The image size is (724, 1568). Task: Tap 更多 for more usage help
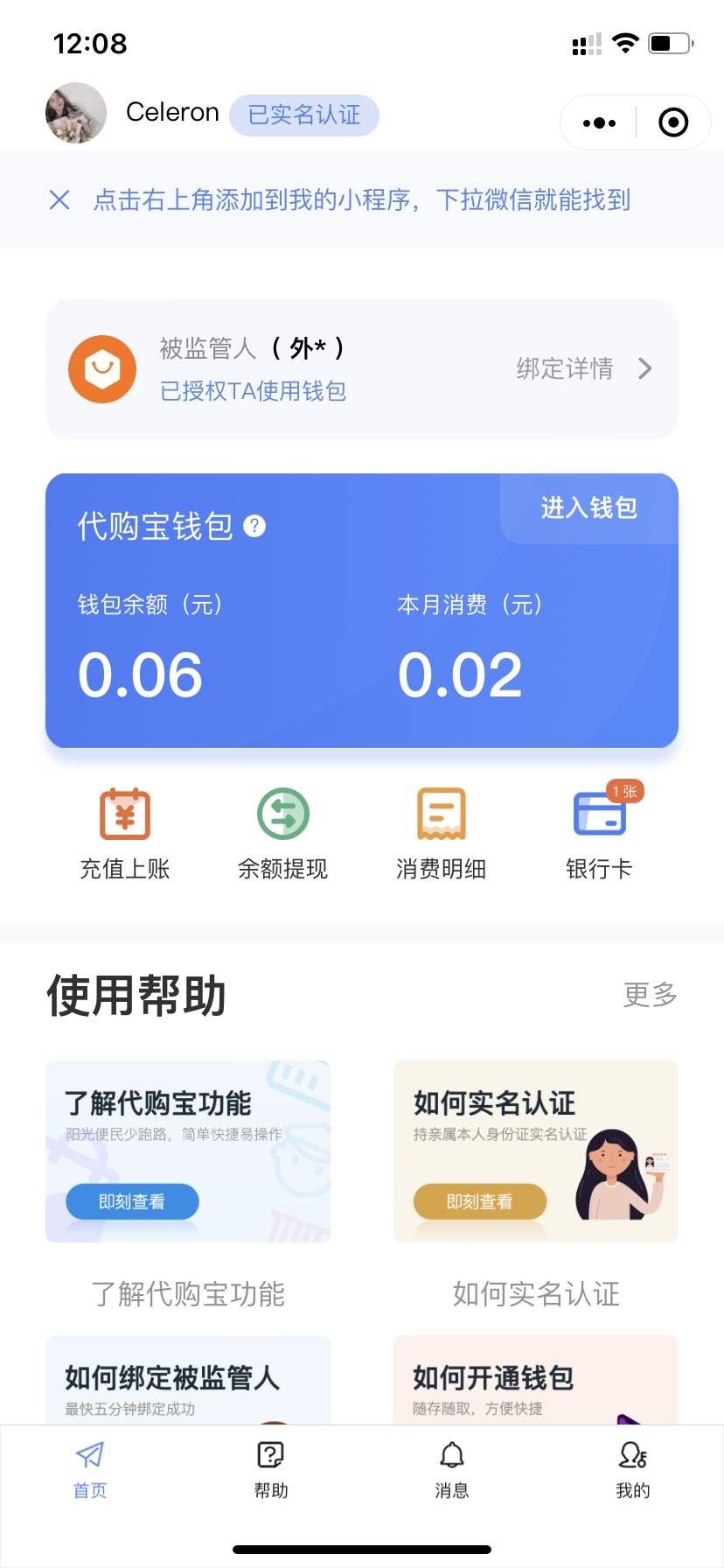pos(650,995)
